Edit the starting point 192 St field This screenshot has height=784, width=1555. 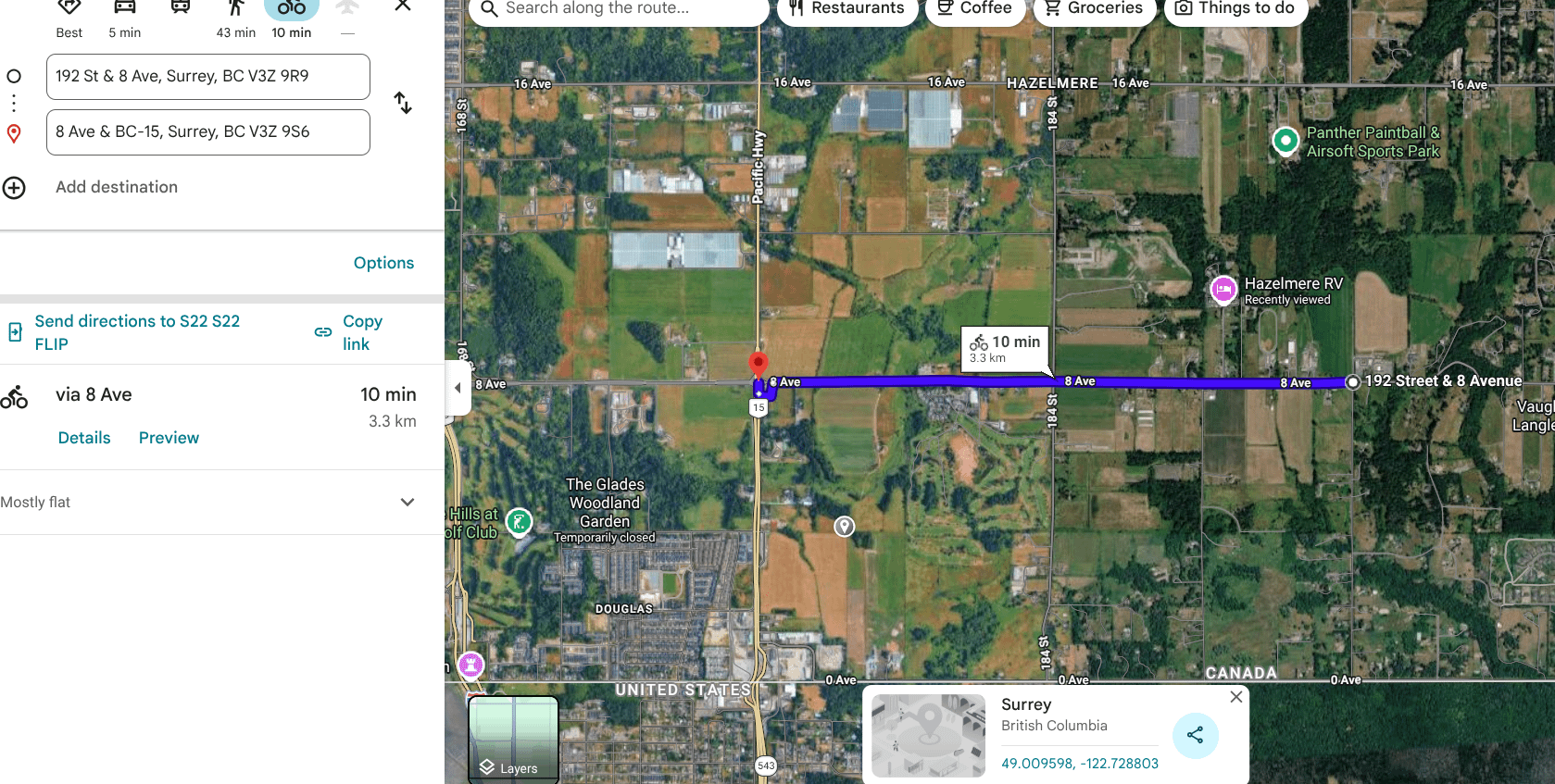point(208,77)
